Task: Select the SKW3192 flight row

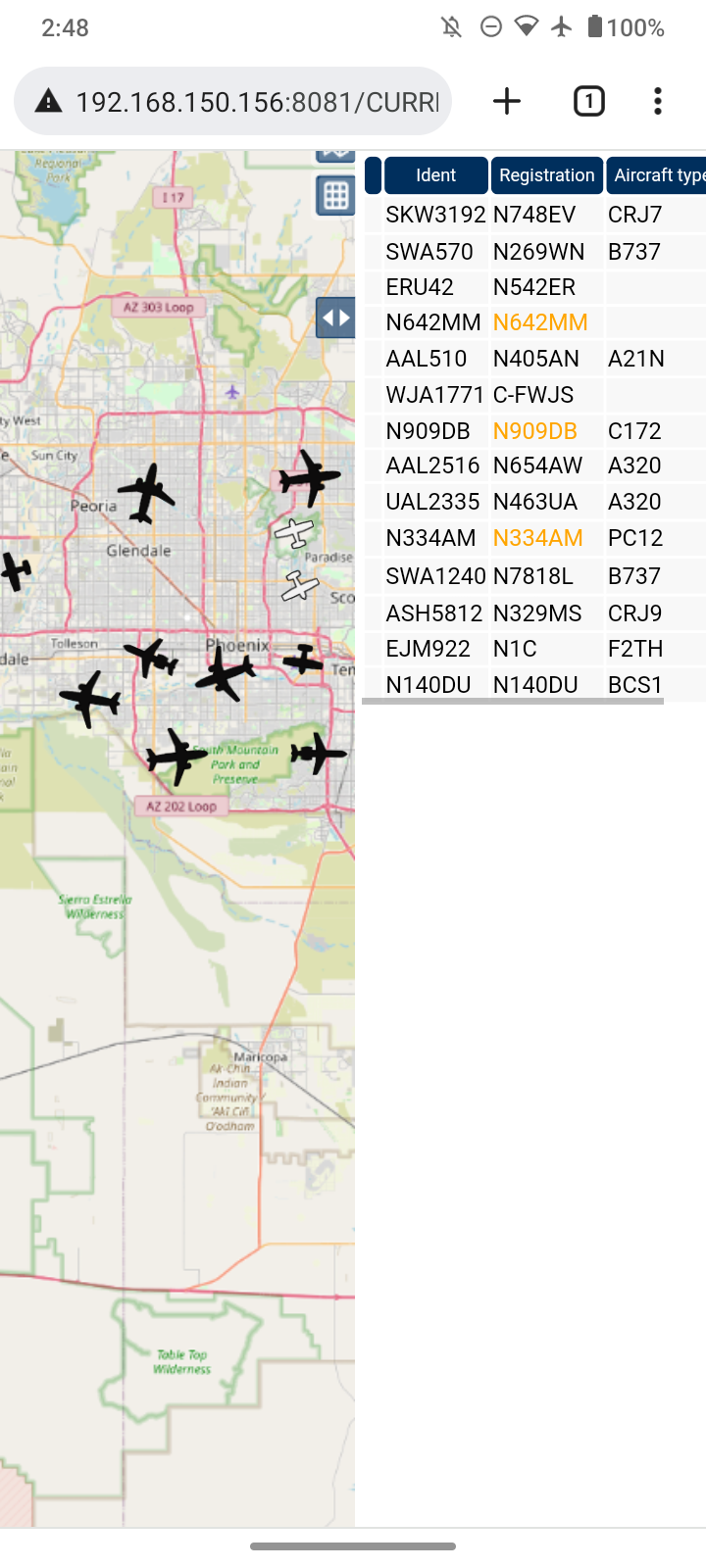Action: point(535,215)
